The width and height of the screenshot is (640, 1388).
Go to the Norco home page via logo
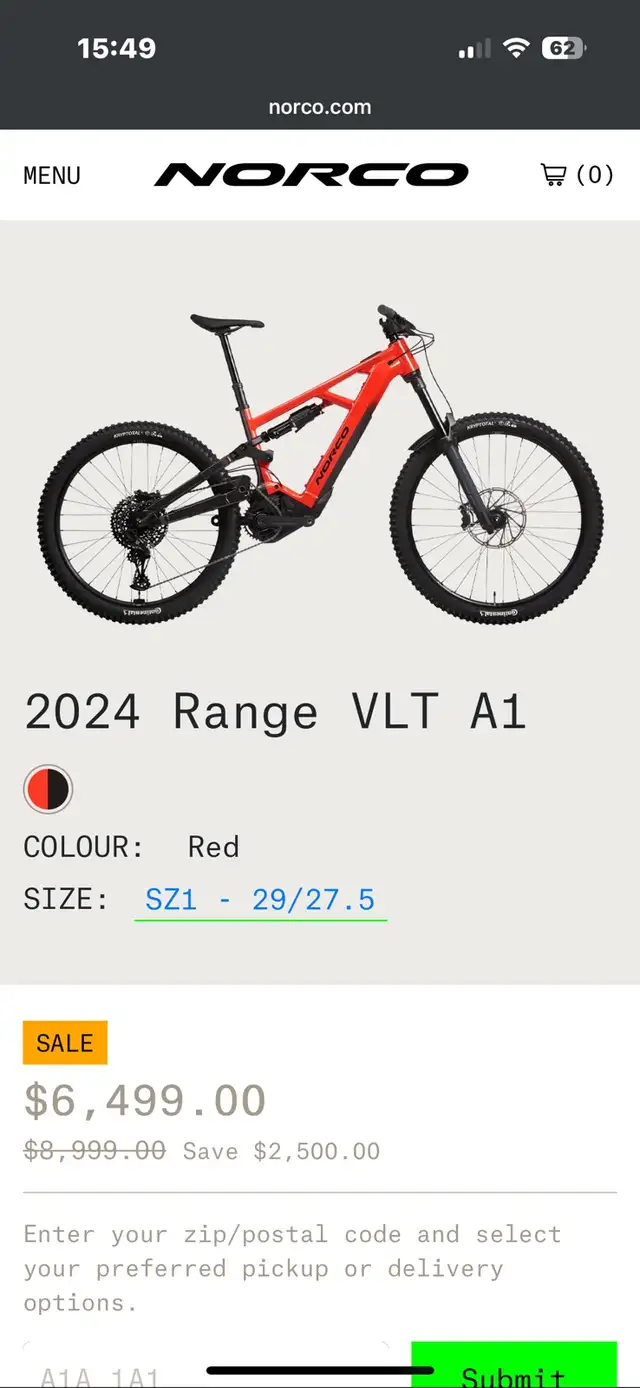pos(311,175)
